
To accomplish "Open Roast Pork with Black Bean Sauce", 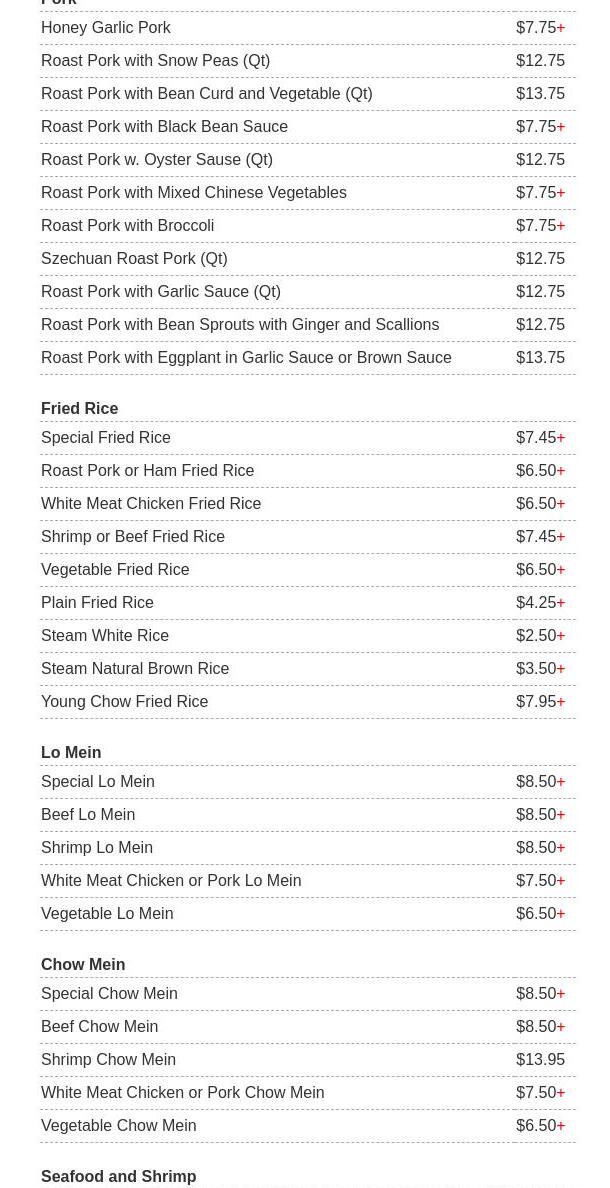I will tap(164, 127).
